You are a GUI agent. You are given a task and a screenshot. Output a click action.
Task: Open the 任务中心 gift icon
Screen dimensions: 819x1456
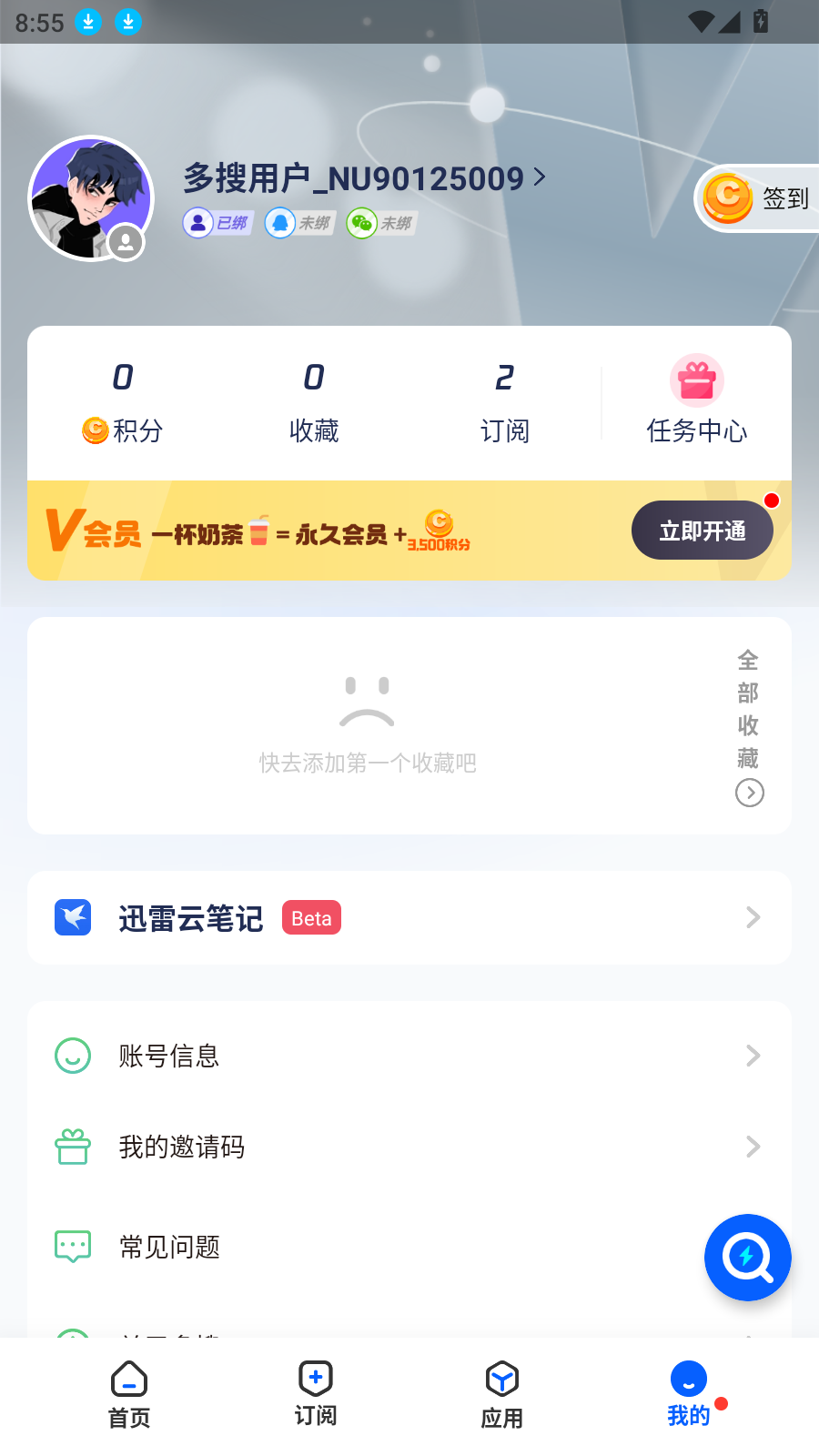coord(697,380)
